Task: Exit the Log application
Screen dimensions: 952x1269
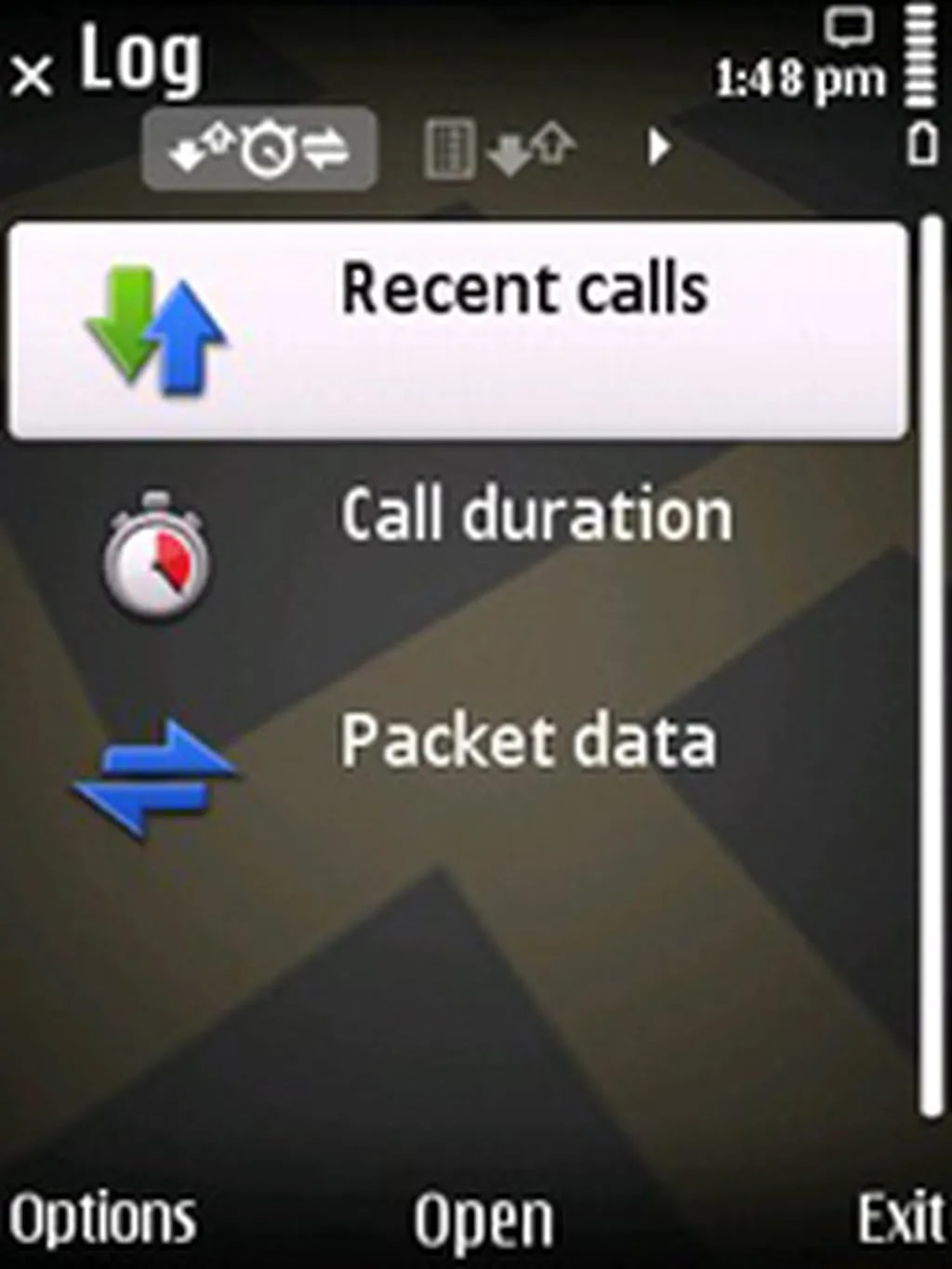Action: tap(900, 1218)
